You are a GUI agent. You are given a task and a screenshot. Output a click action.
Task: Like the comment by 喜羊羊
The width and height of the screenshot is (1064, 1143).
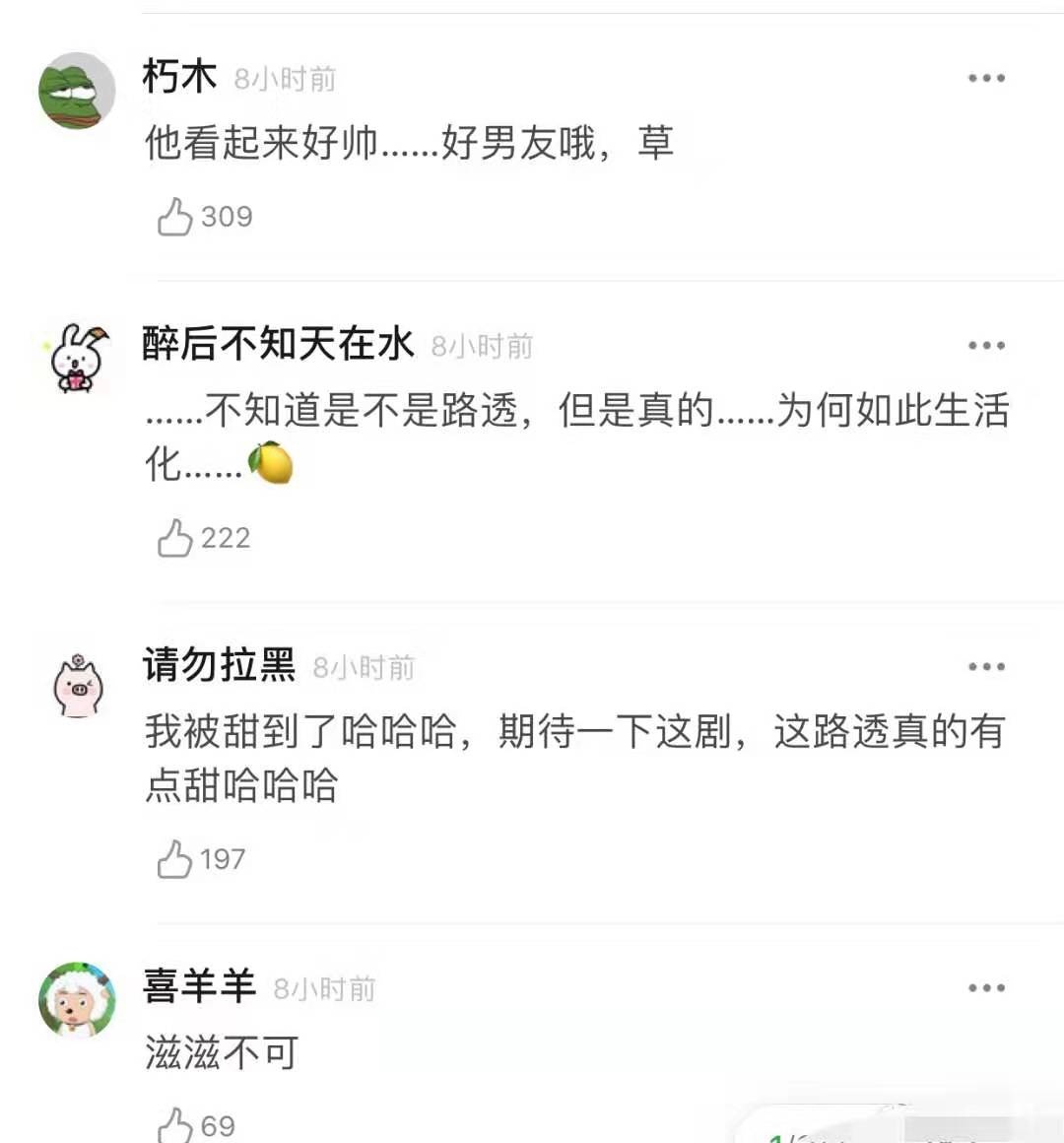[x=175, y=1125]
